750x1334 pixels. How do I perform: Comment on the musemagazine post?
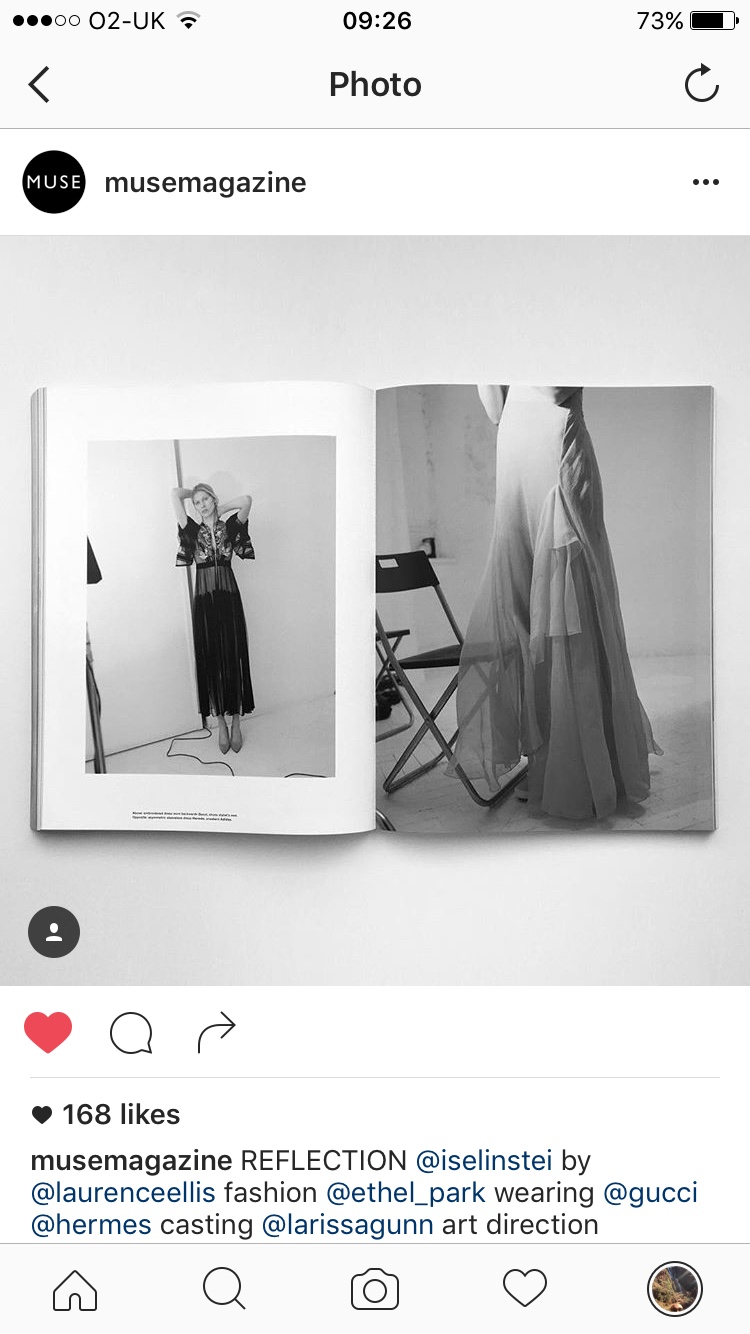[131, 1033]
